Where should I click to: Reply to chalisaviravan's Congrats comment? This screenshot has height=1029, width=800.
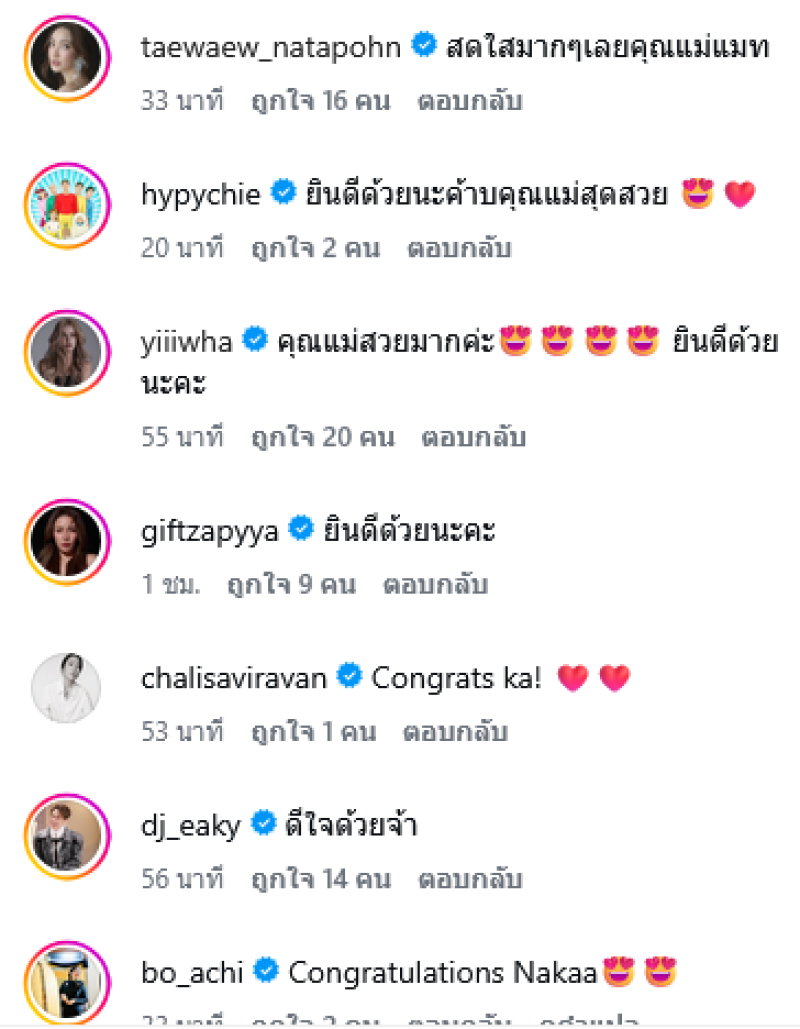455,732
